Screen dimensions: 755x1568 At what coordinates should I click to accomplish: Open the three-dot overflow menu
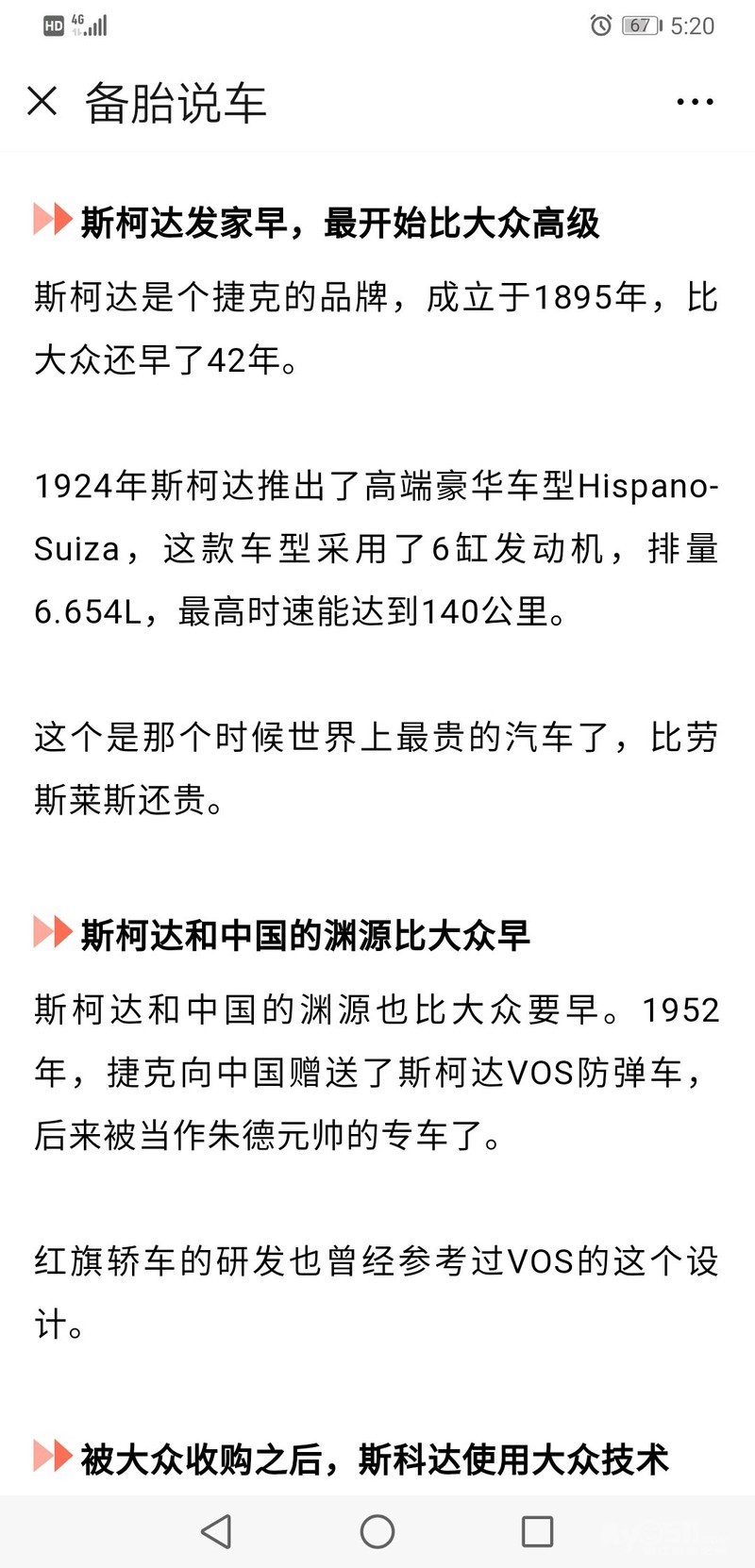(695, 102)
